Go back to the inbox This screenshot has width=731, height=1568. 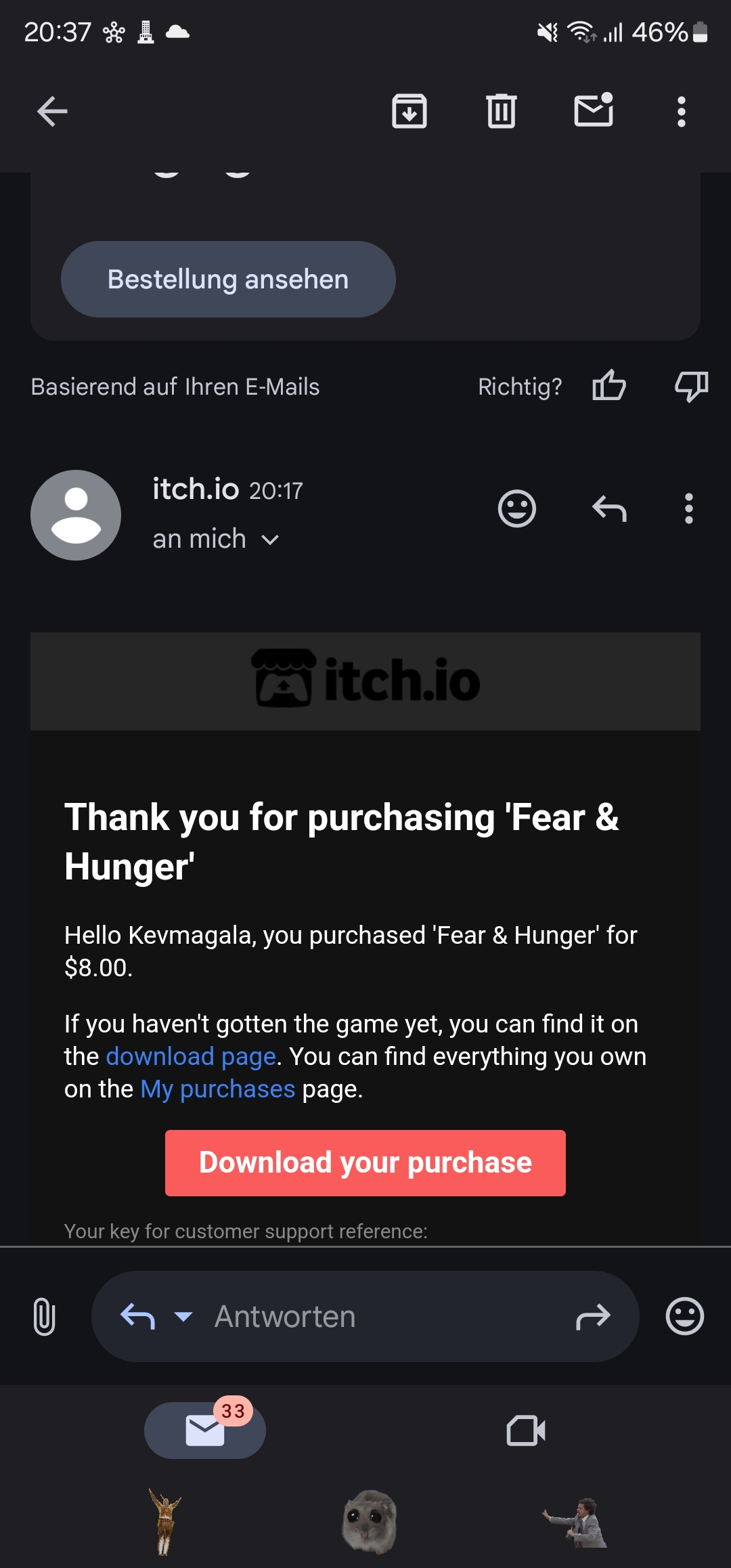(52, 112)
